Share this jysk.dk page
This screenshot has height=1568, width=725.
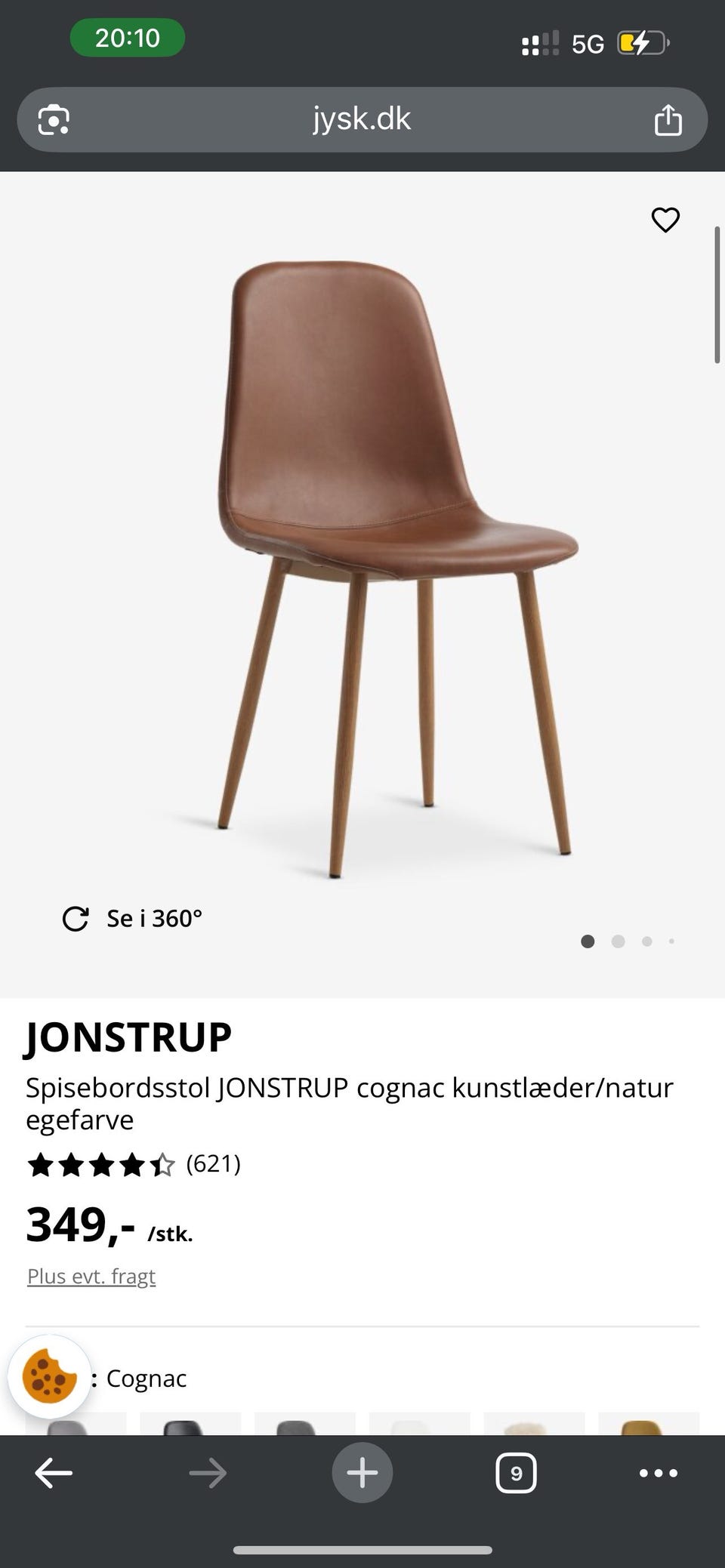[x=668, y=120]
